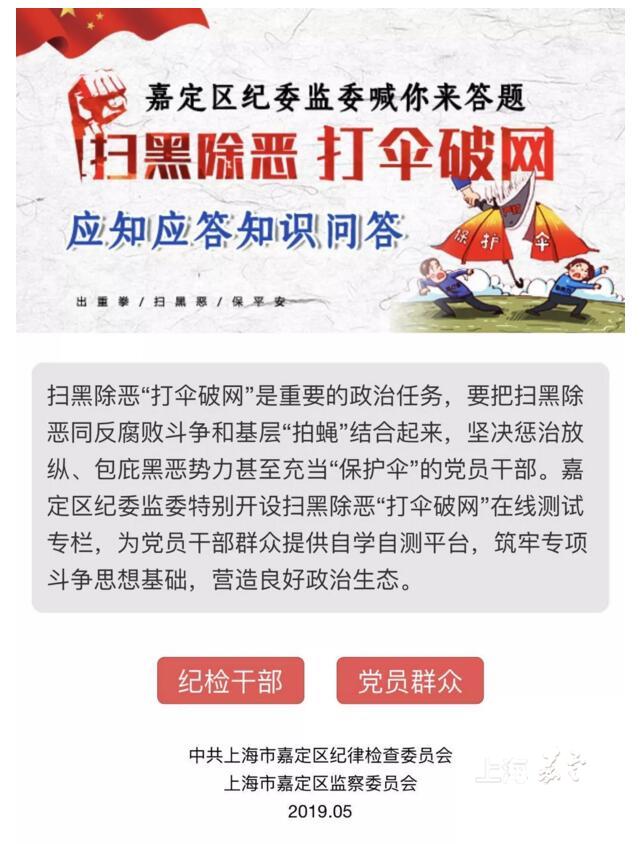644x844 pixels.
Task: Select the 纪检干部 button
Action: (x=230, y=681)
